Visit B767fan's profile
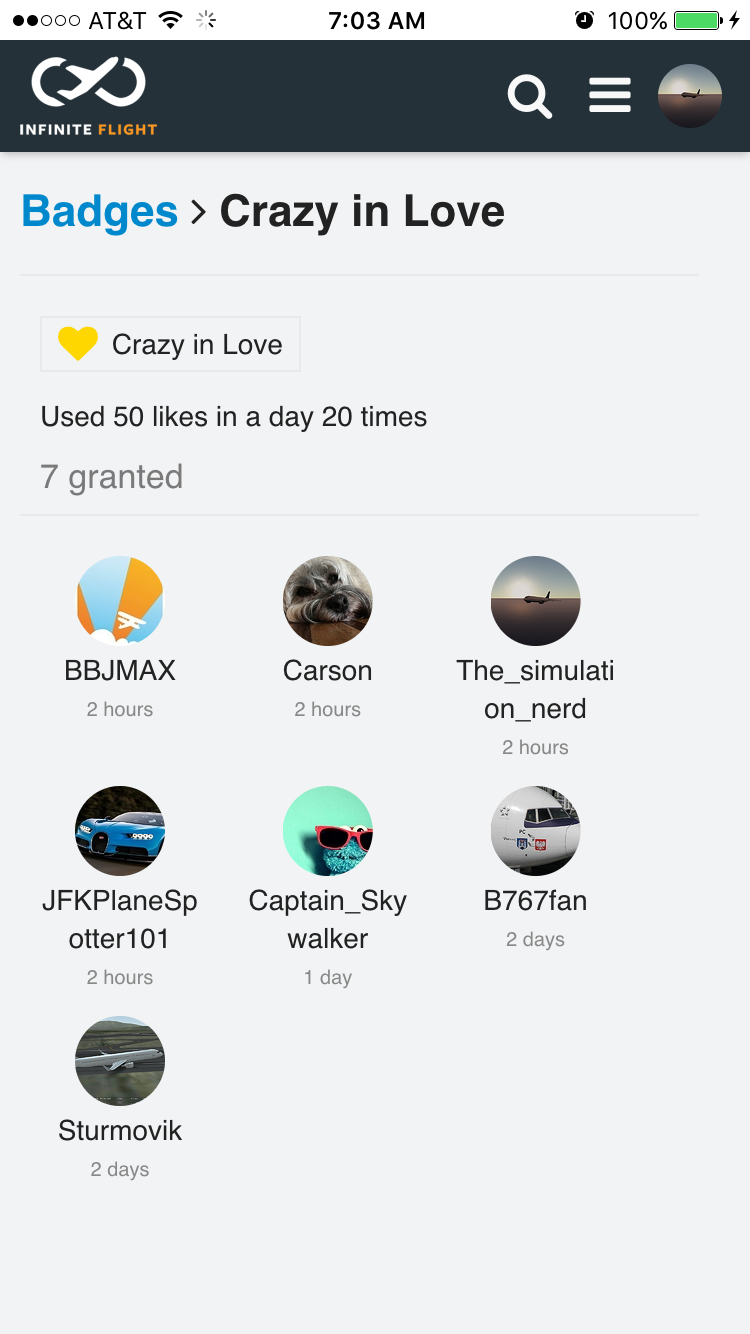Screen dimensions: 750x1334 tap(535, 831)
